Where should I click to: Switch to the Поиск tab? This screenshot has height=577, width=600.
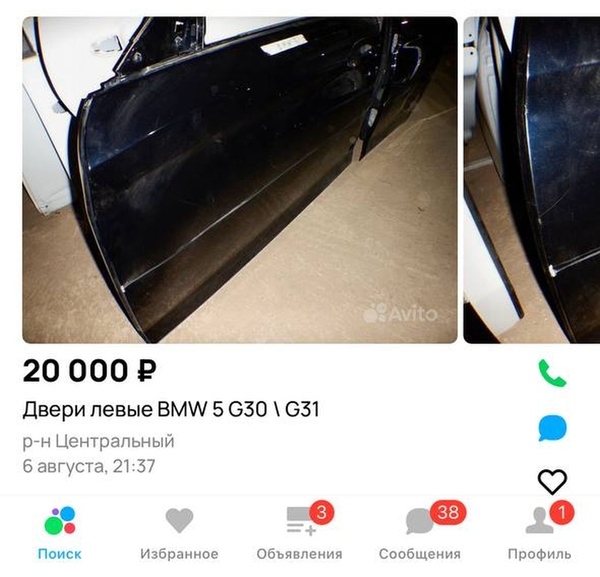tap(60, 533)
